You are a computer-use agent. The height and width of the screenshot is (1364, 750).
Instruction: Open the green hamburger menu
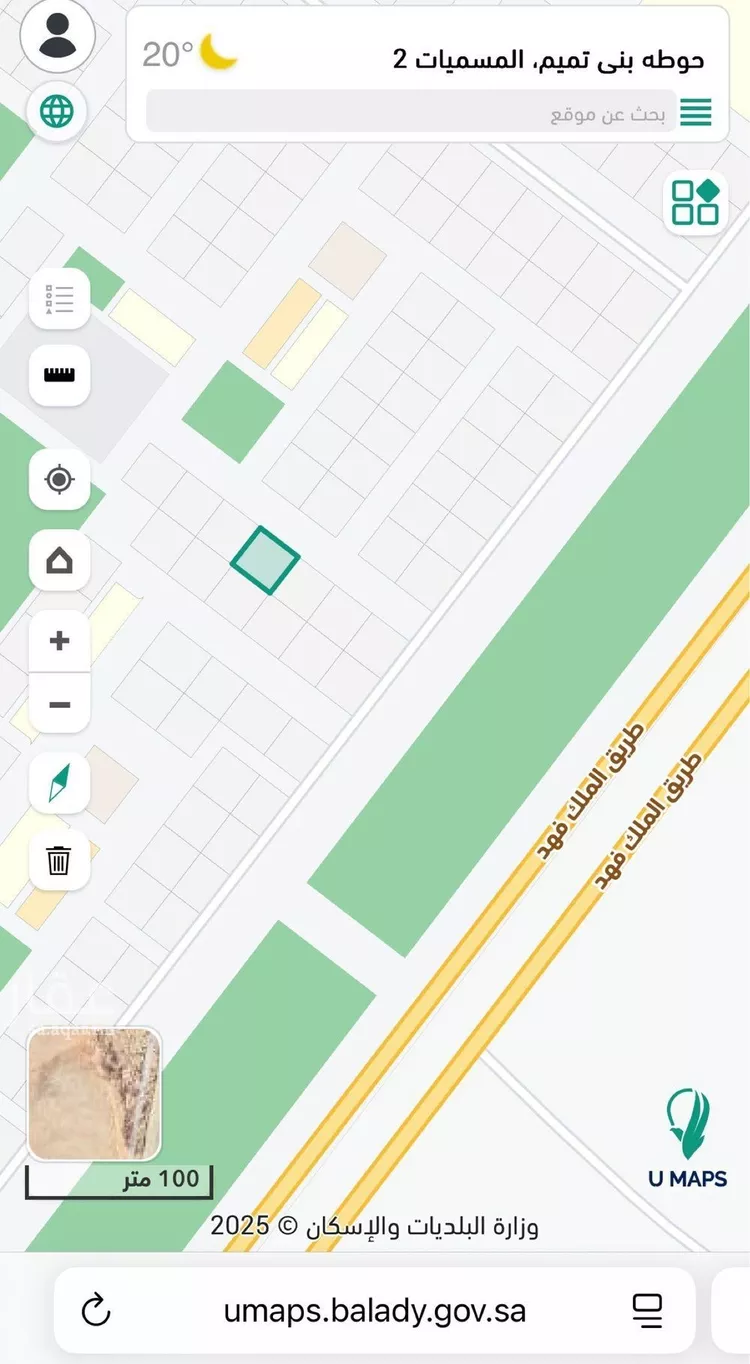pyautogui.click(x=696, y=112)
